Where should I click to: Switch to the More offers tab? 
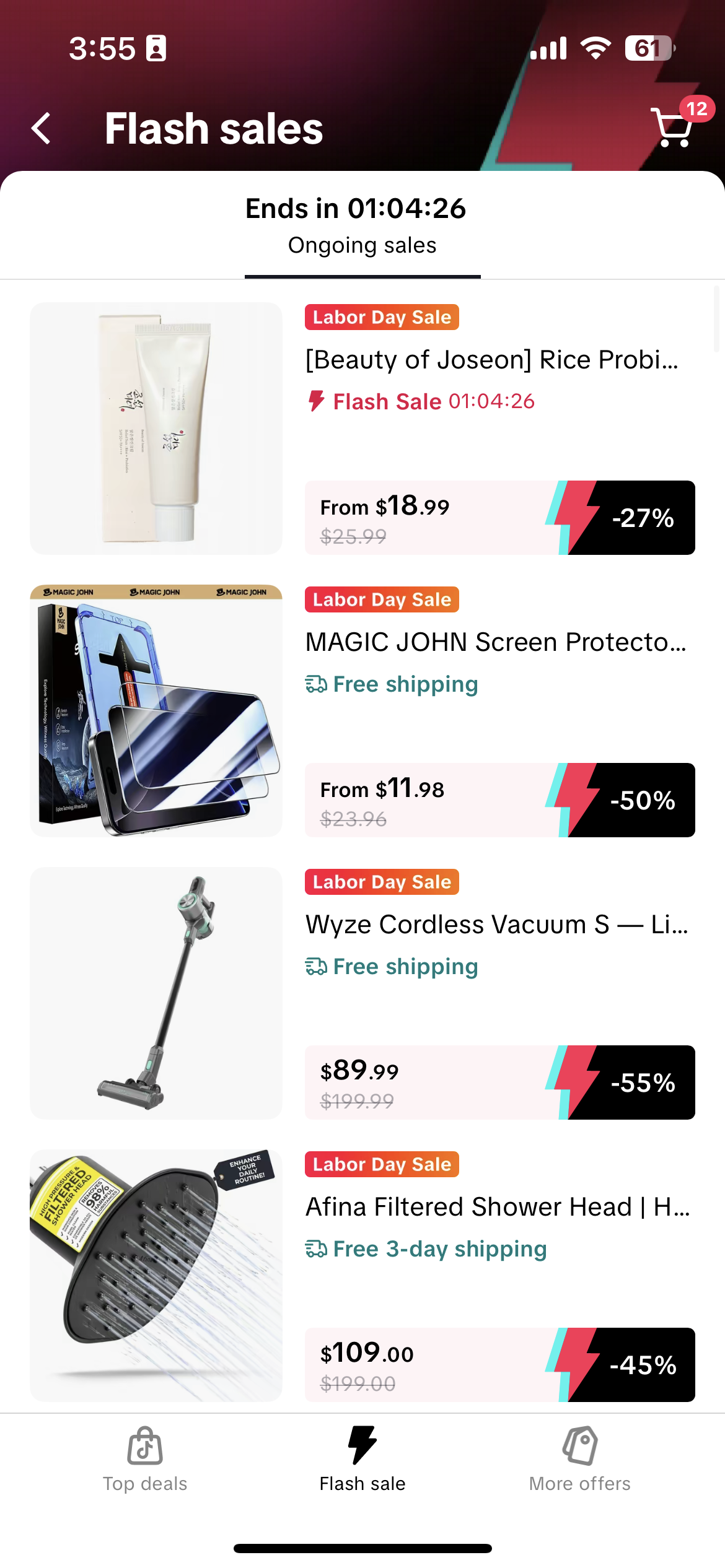(579, 1459)
